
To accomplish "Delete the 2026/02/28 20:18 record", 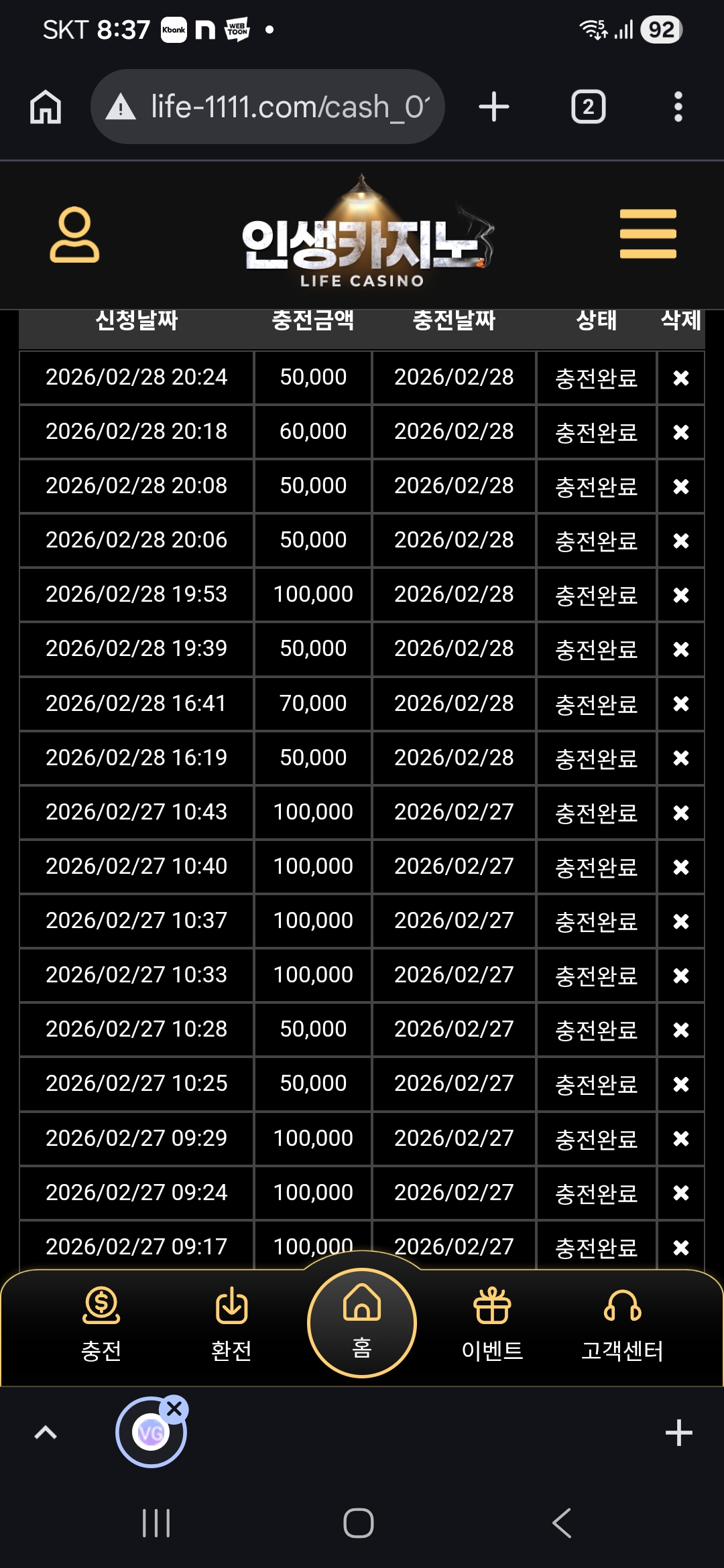I will click(680, 433).
